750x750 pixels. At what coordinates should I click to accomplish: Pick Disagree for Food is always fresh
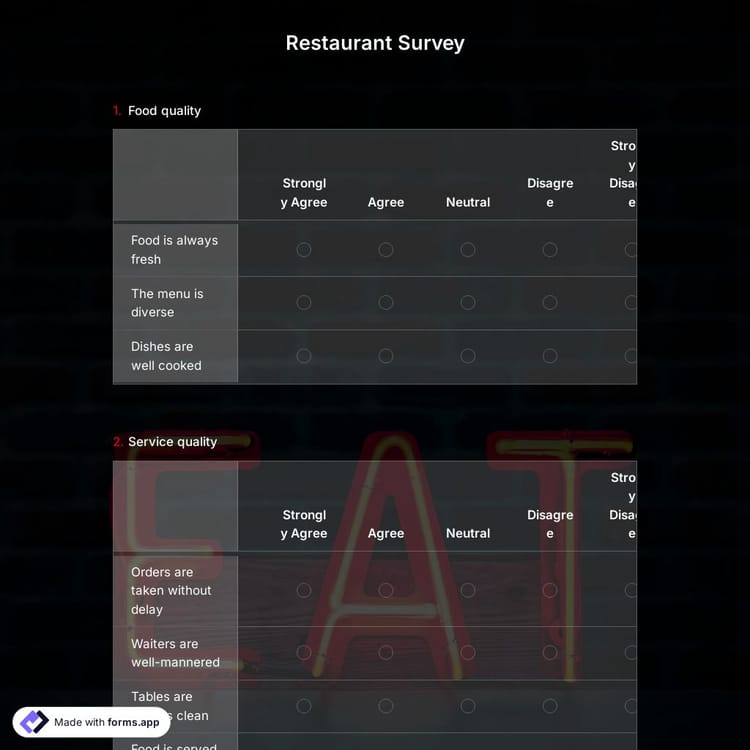[550, 250]
